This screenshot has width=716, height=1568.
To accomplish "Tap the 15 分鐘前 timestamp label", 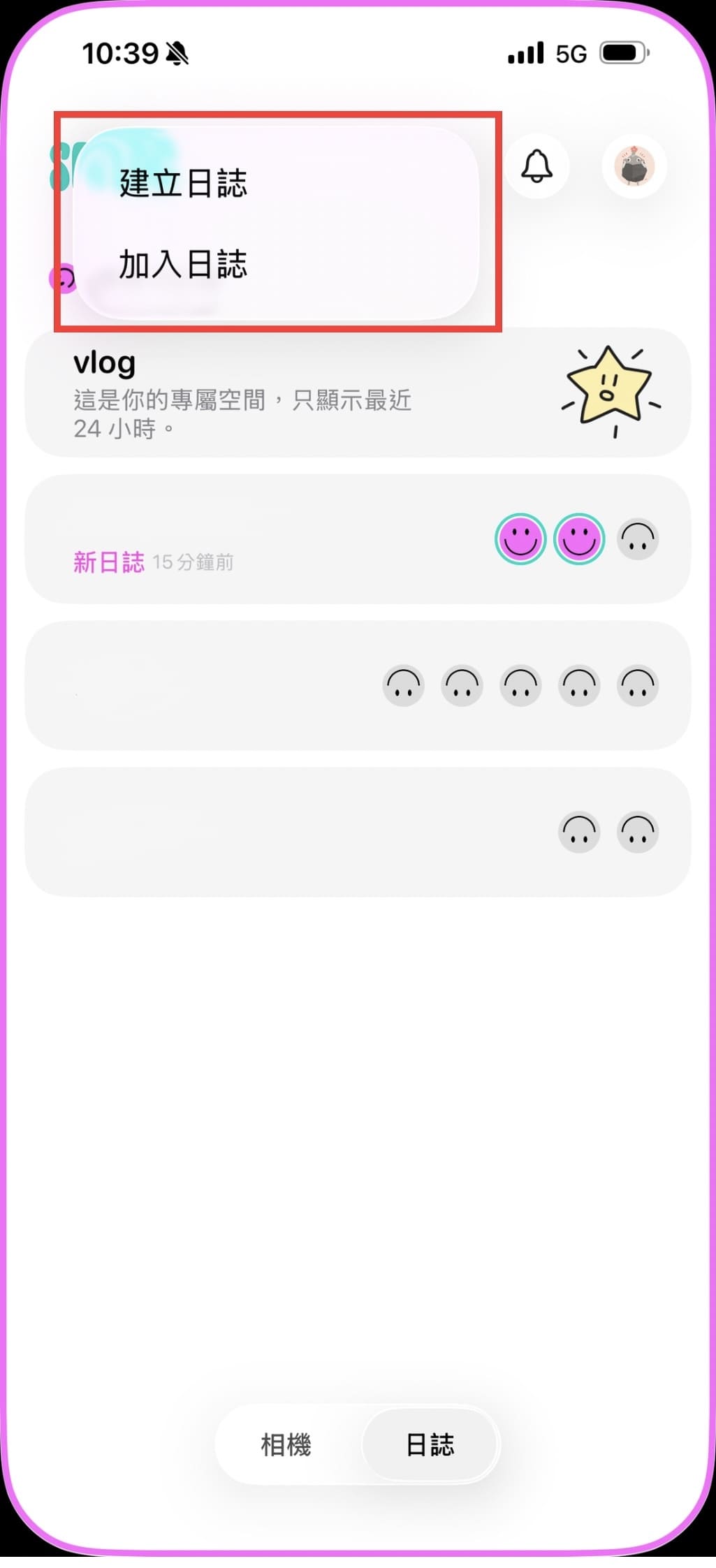I will (194, 562).
